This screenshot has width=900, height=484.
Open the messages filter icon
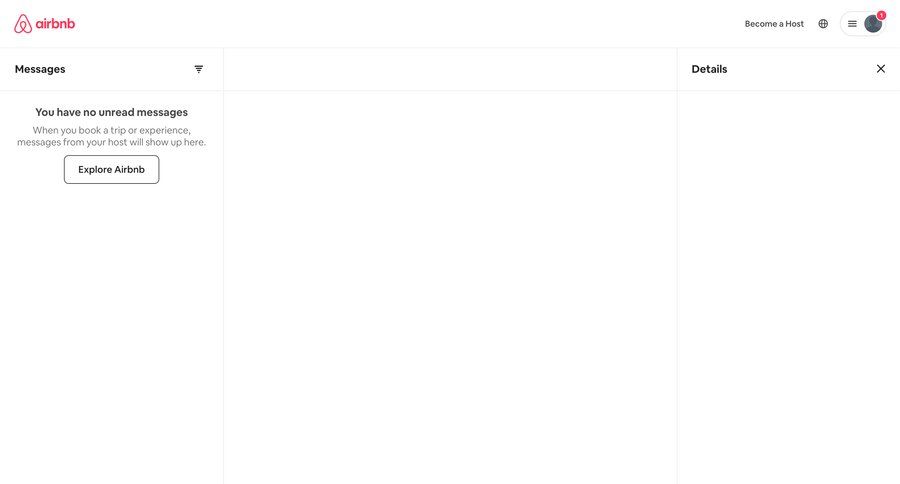(199, 69)
